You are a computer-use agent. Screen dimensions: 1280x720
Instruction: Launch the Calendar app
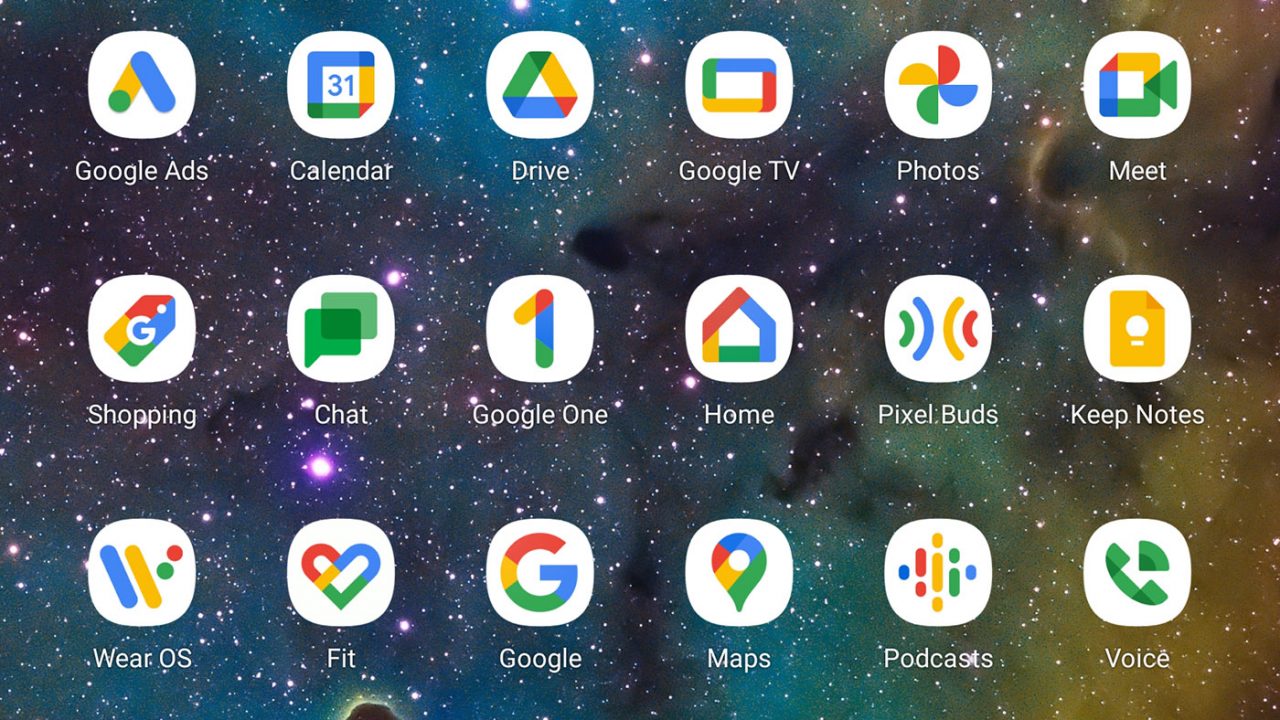[x=340, y=85]
